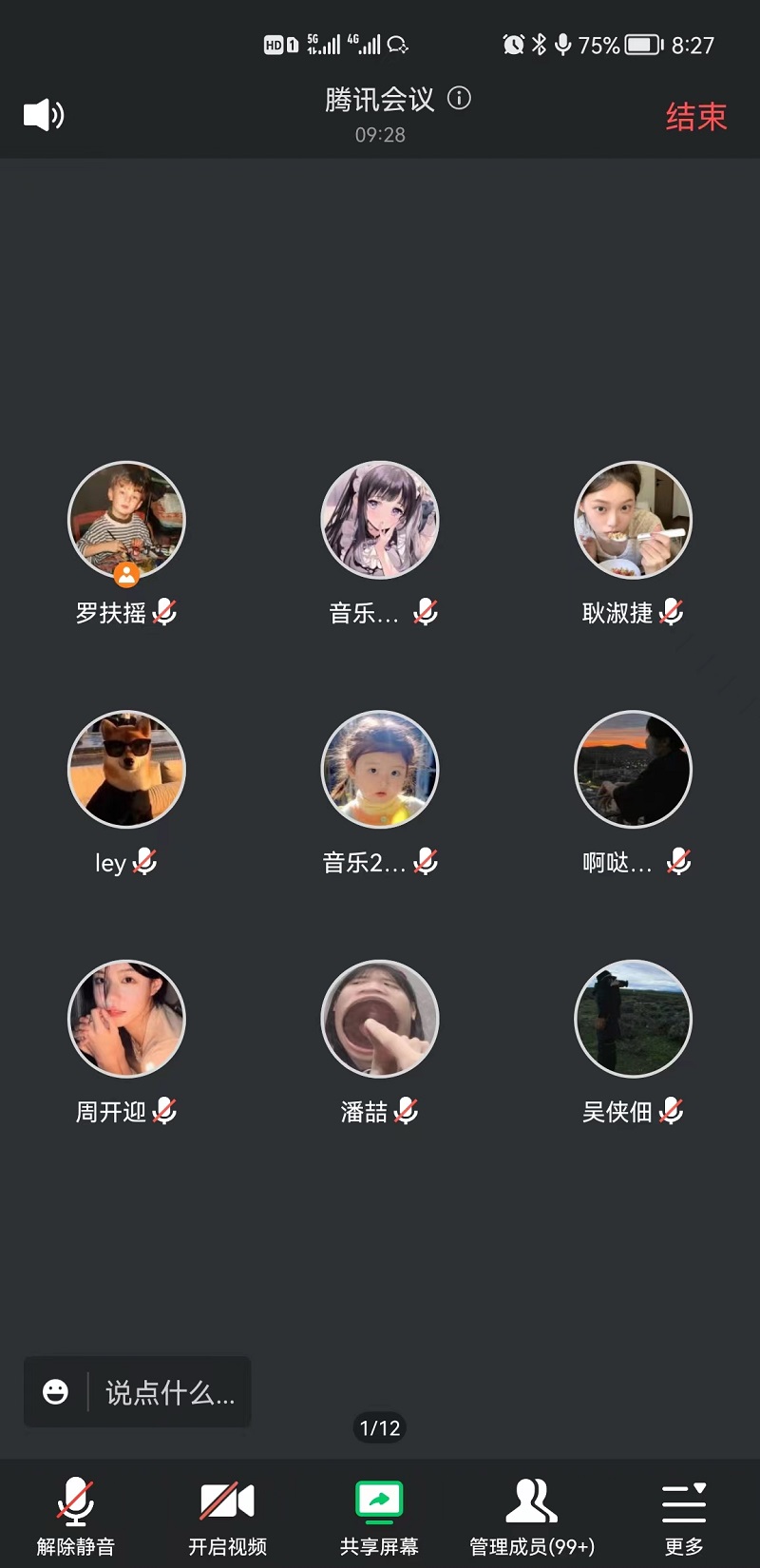The image size is (760, 1568).
Task: Open the meeting info icon
Action: [459, 98]
